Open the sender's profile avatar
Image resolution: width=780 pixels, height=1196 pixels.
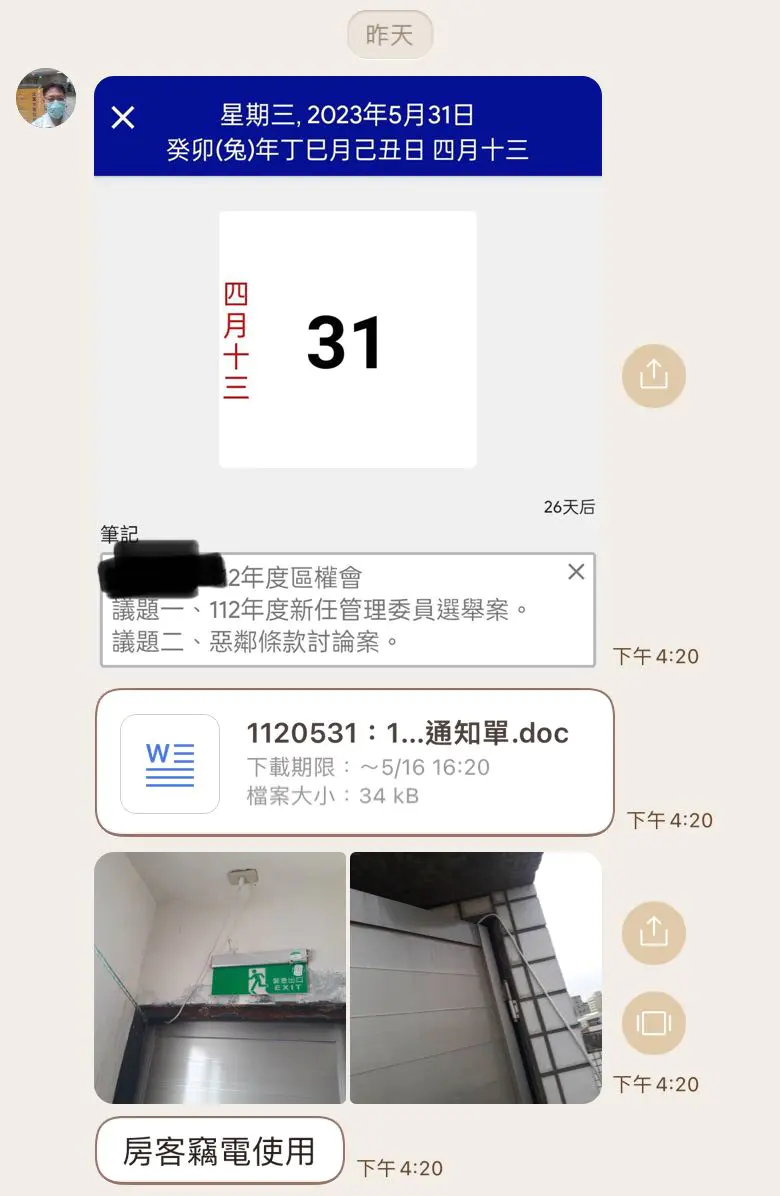tap(46, 98)
